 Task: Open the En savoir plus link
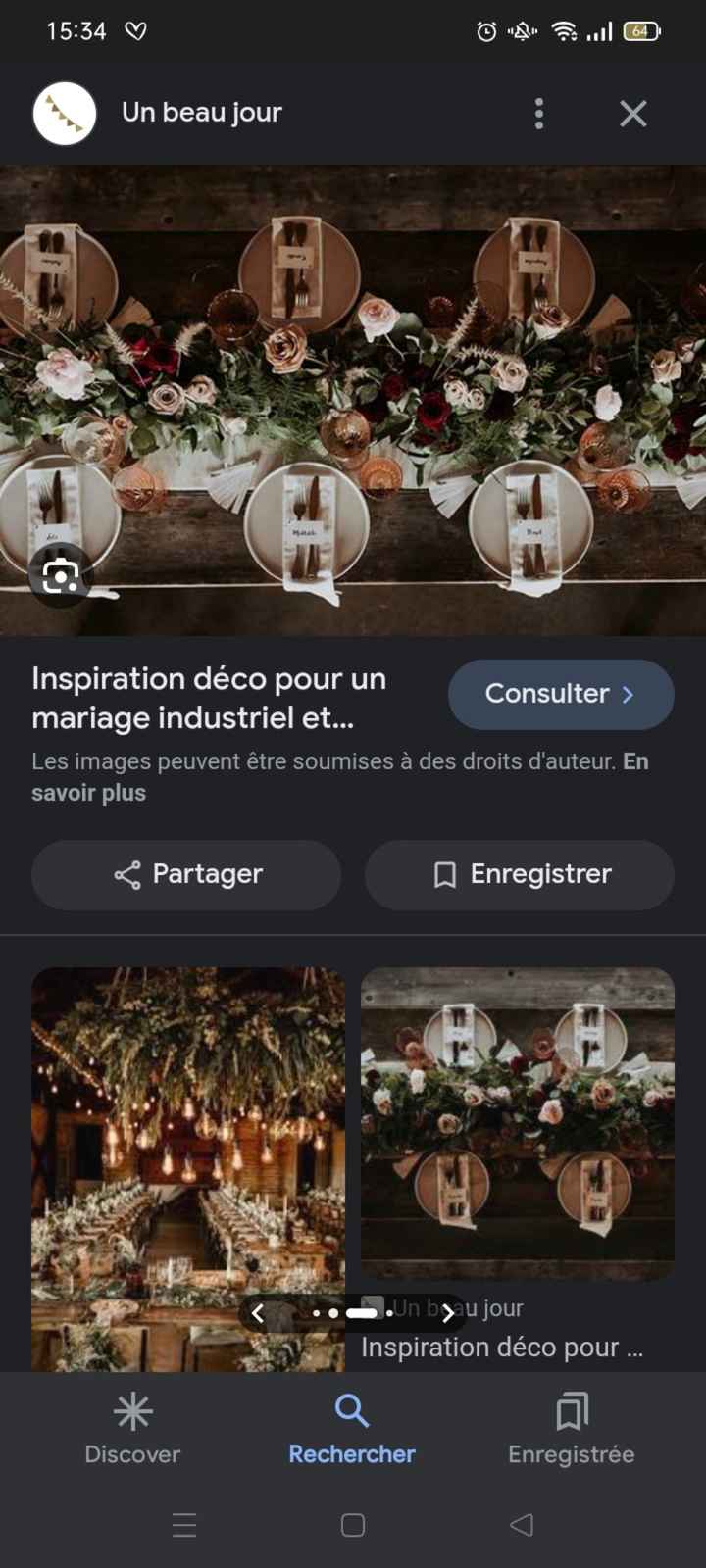[x=88, y=793]
